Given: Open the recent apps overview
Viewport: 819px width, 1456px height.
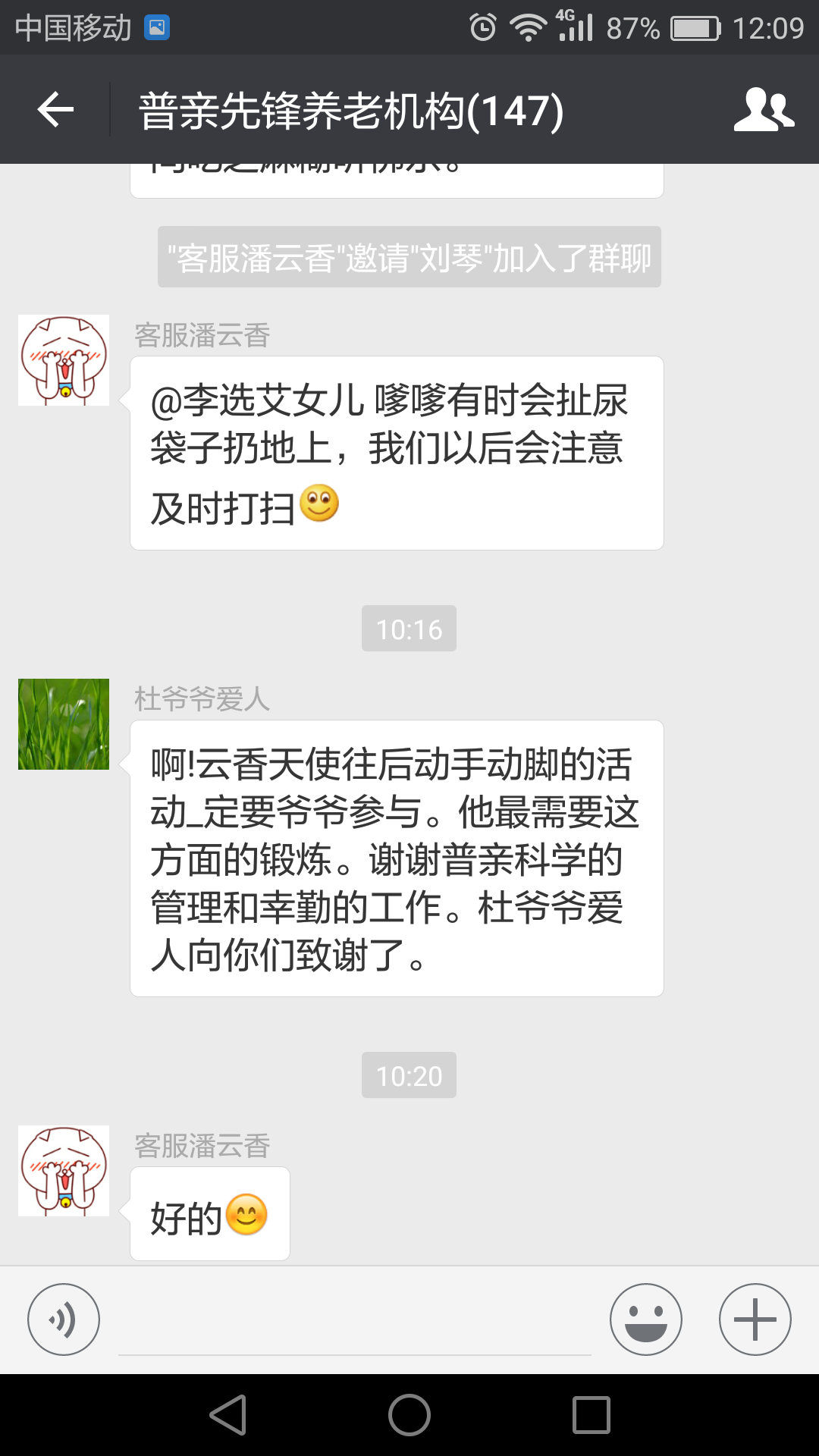Looking at the screenshot, I should (x=591, y=1415).
